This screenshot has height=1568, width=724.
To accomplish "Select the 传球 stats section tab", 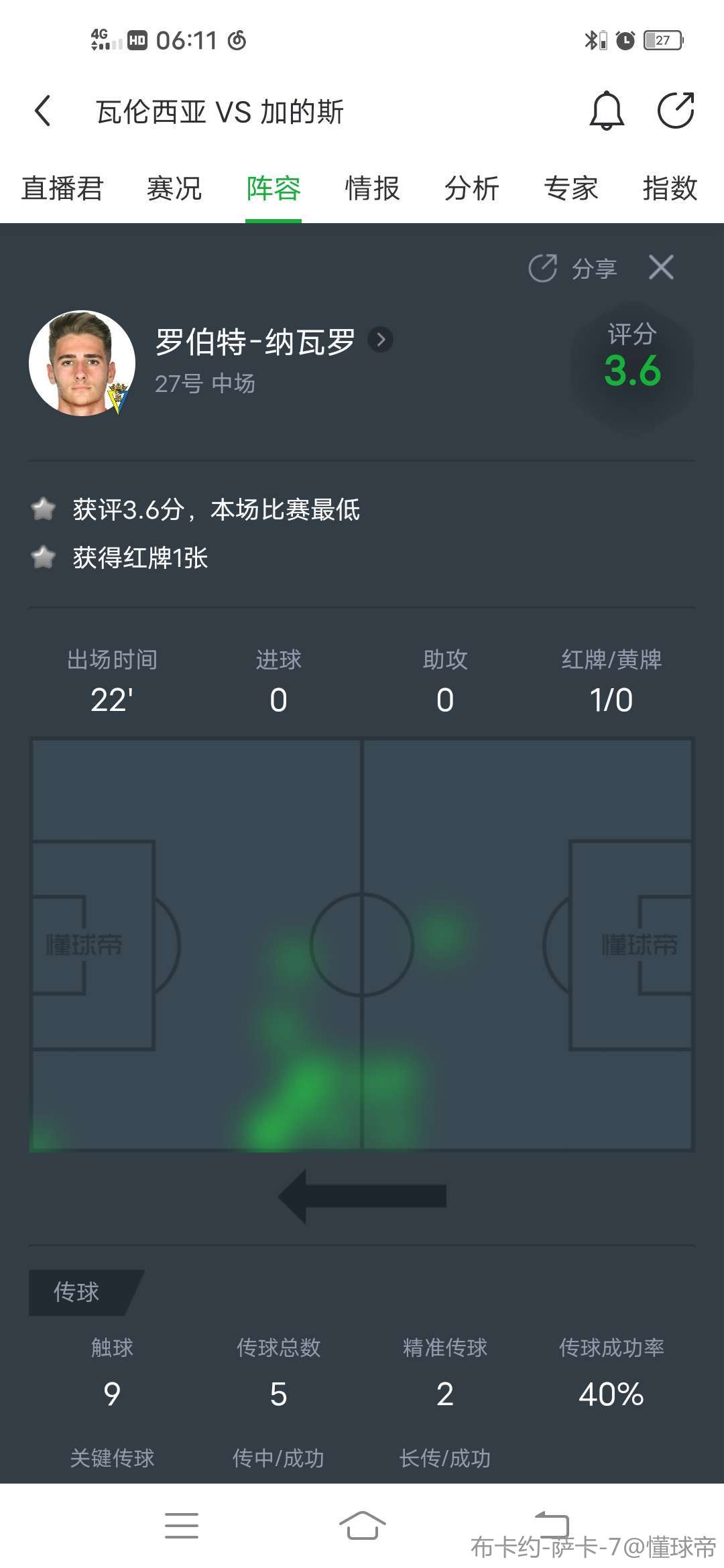I will tap(78, 1292).
